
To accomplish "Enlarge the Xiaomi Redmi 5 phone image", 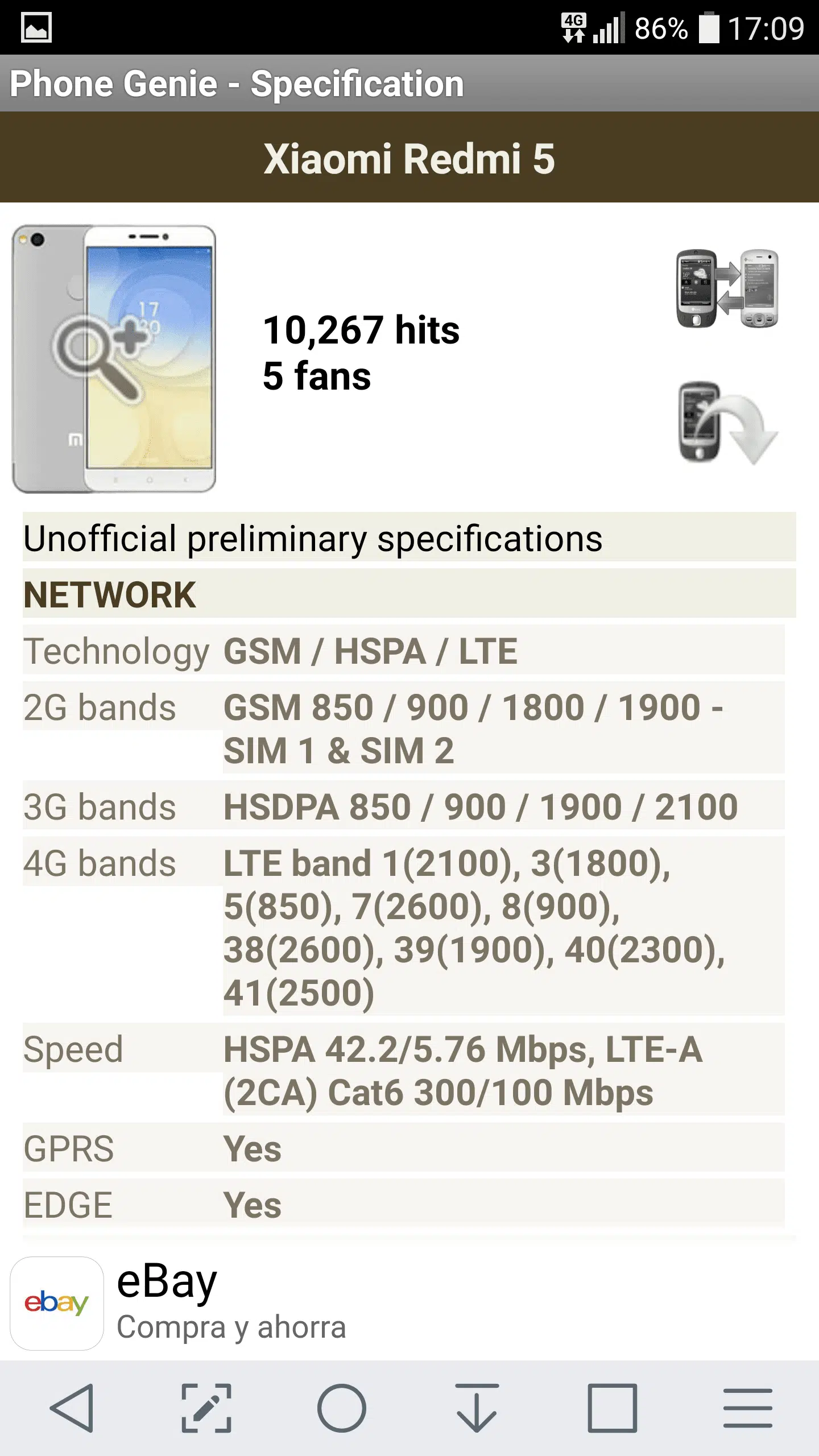I will click(x=114, y=358).
